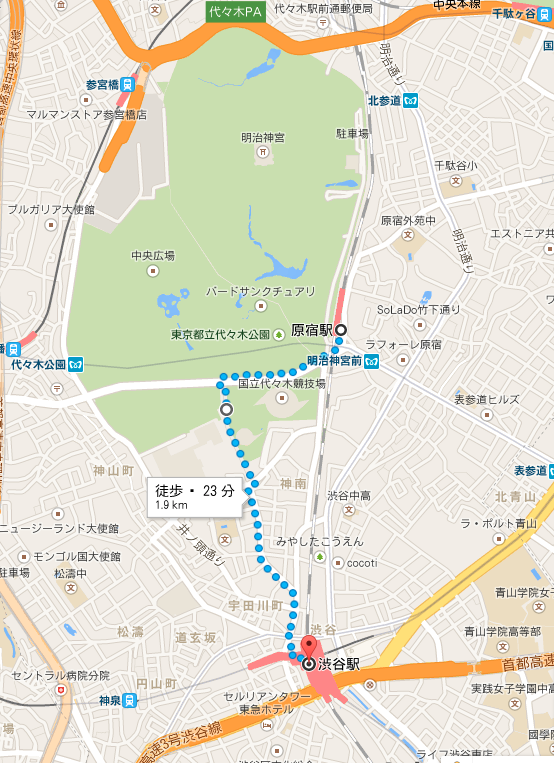Tap the 代々木PA green label
The height and width of the screenshot is (763, 554).
pyautogui.click(x=236, y=12)
